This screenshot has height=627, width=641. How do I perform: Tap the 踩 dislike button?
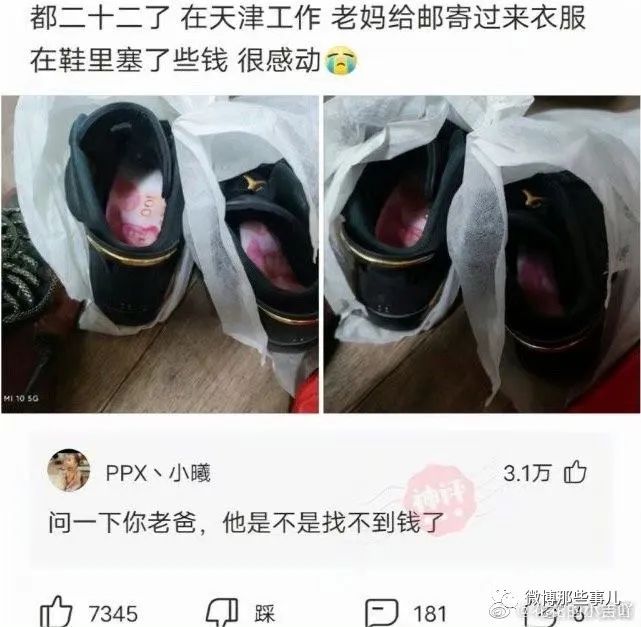220,610
